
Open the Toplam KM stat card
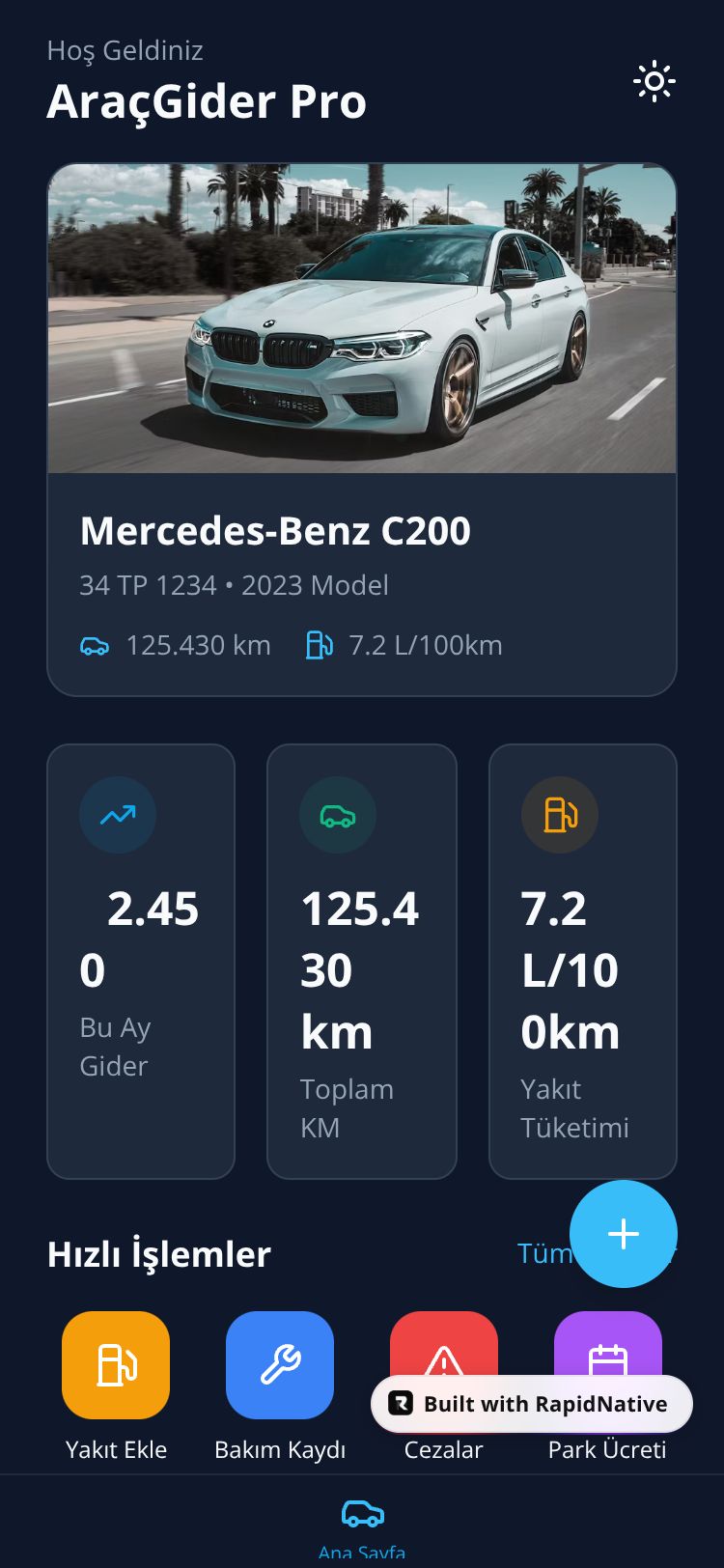(361, 961)
